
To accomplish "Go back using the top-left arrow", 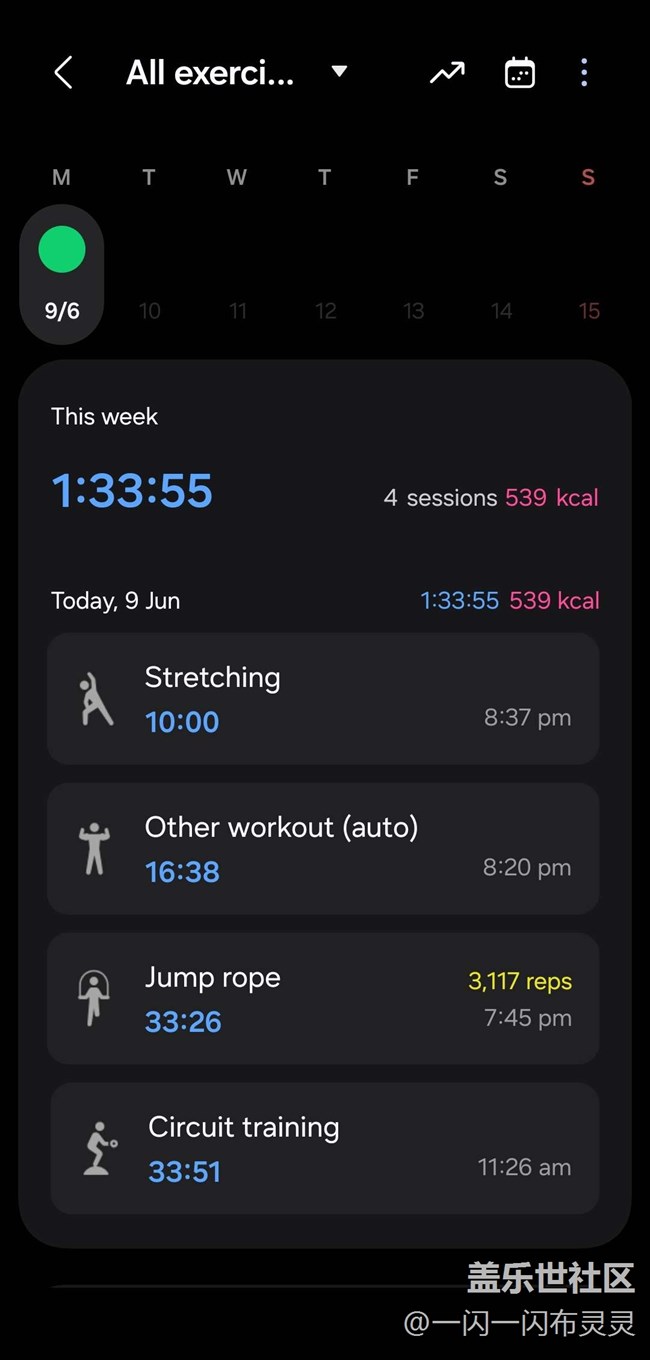I will coord(63,73).
